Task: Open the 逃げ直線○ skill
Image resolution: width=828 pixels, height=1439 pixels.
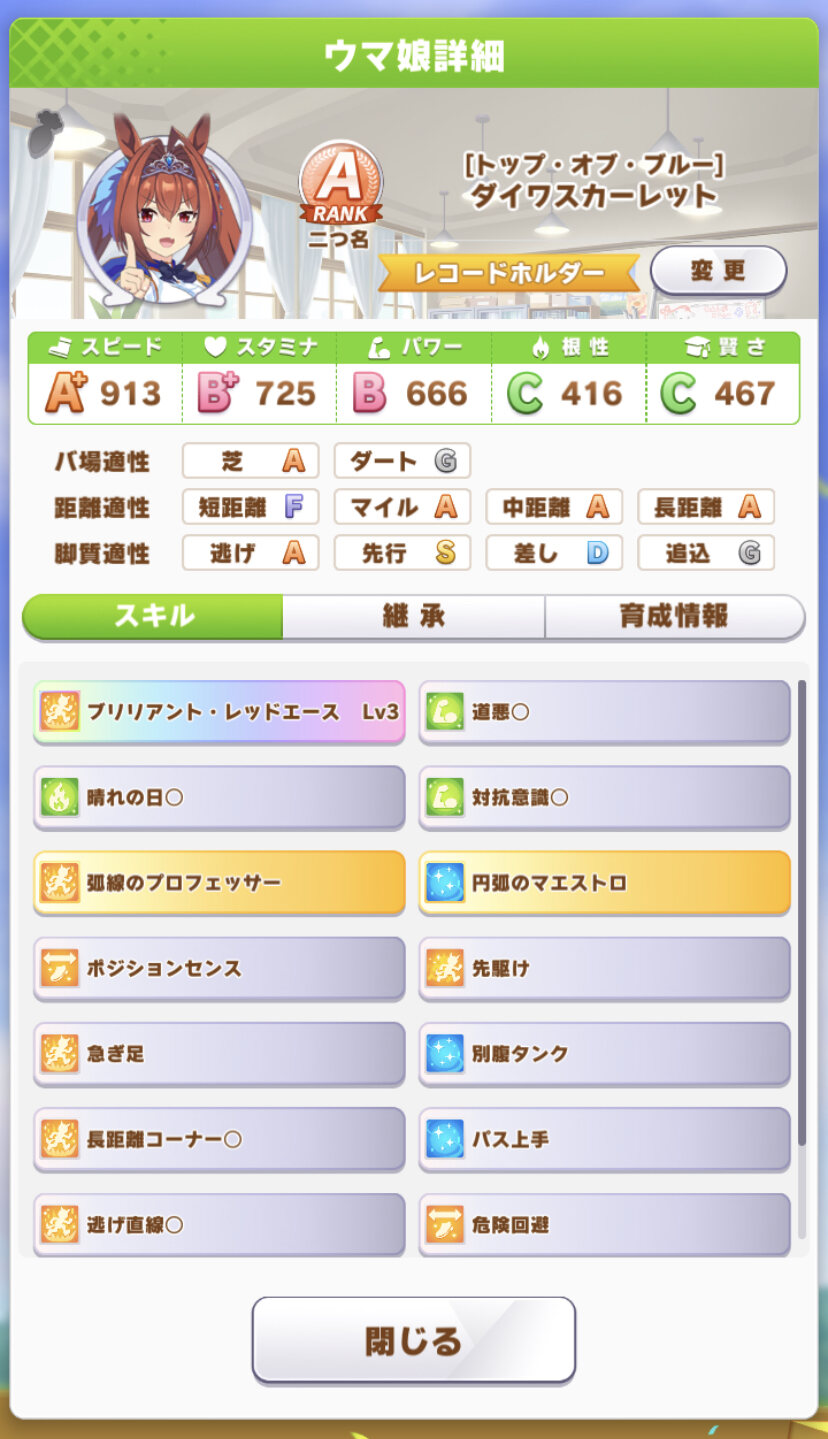Action: (x=219, y=1223)
